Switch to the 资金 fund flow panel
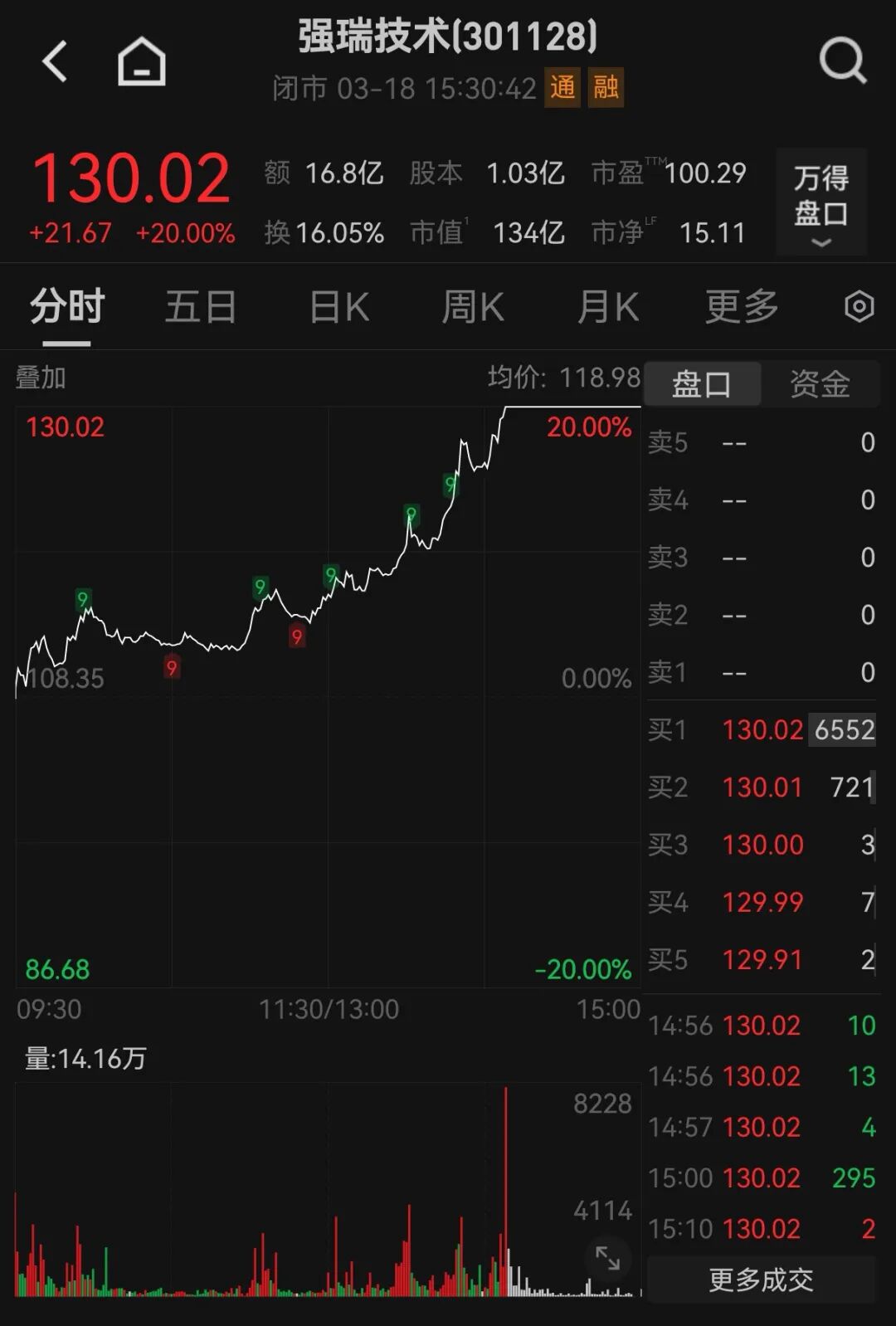Image resolution: width=896 pixels, height=1326 pixels. (821, 383)
